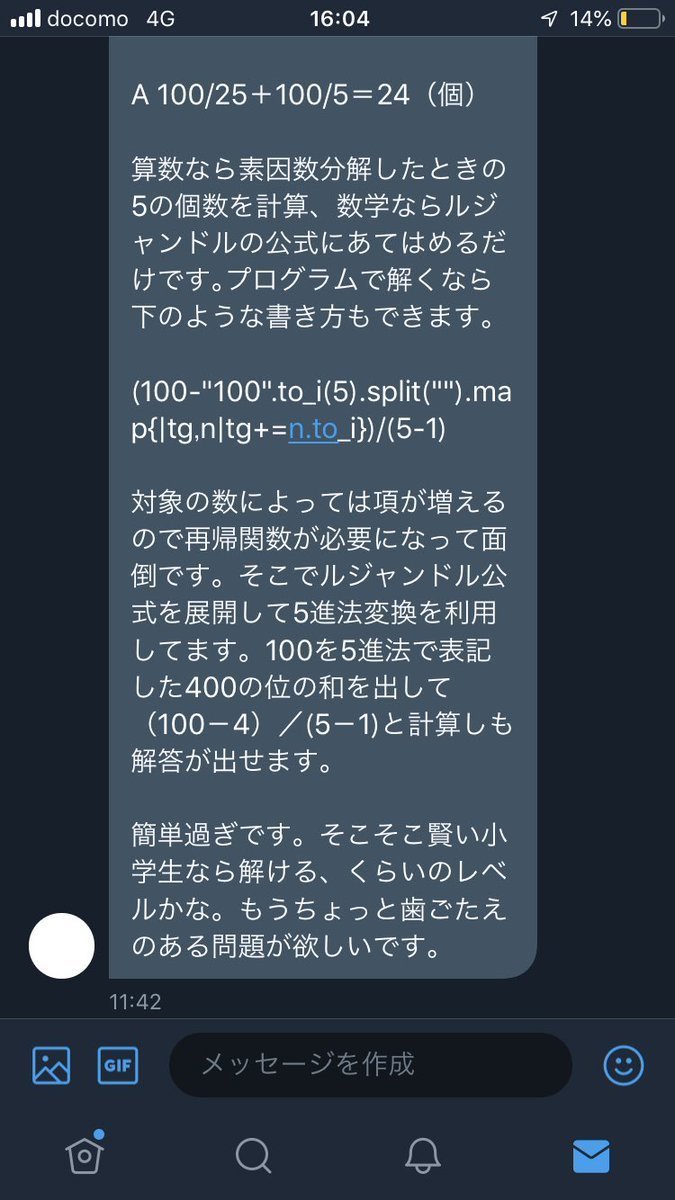This screenshot has height=1200, width=675.
Task: Attach a photo to the message
Action: point(51,1065)
